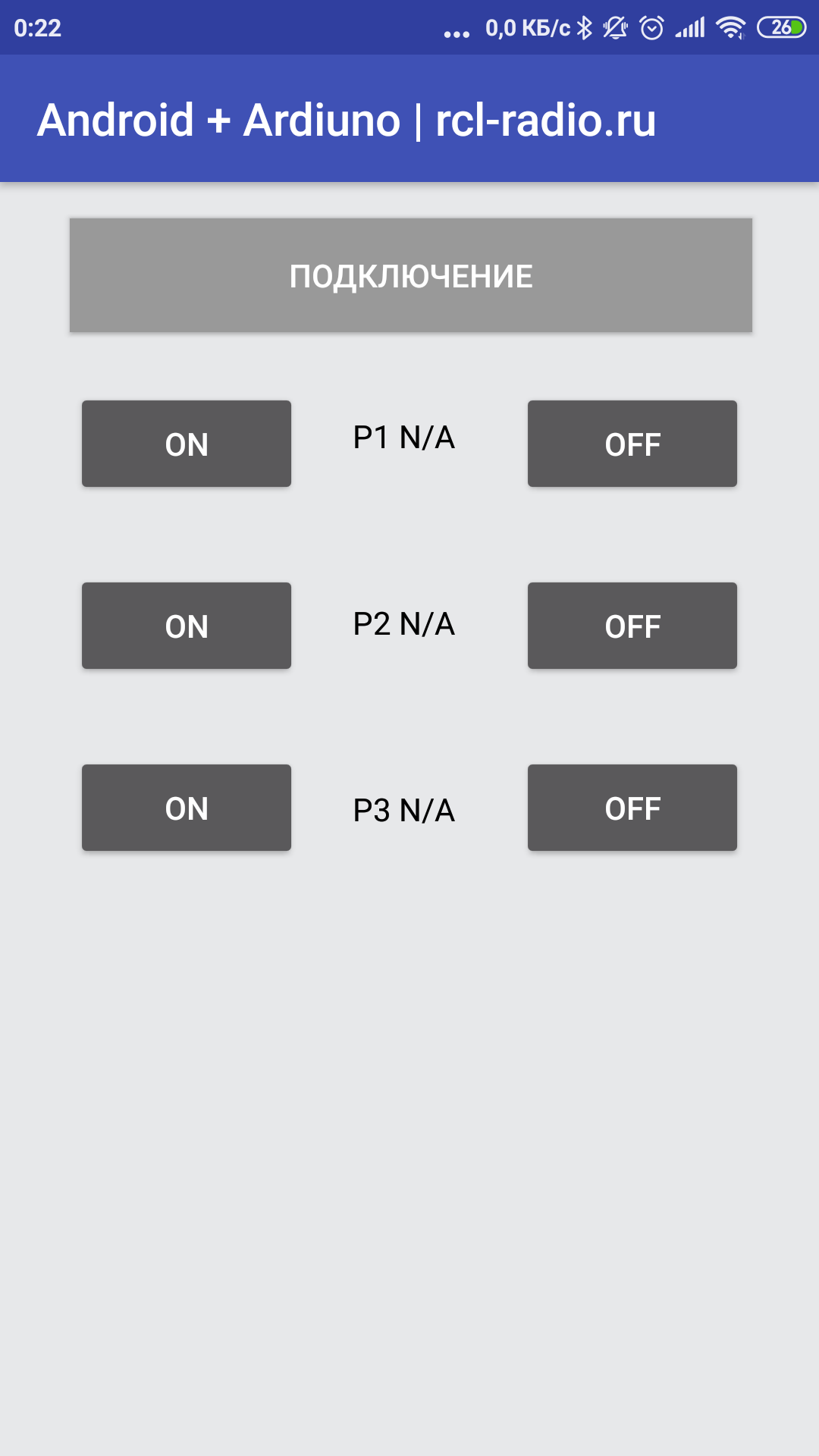Switch P2 OFF

(632, 626)
